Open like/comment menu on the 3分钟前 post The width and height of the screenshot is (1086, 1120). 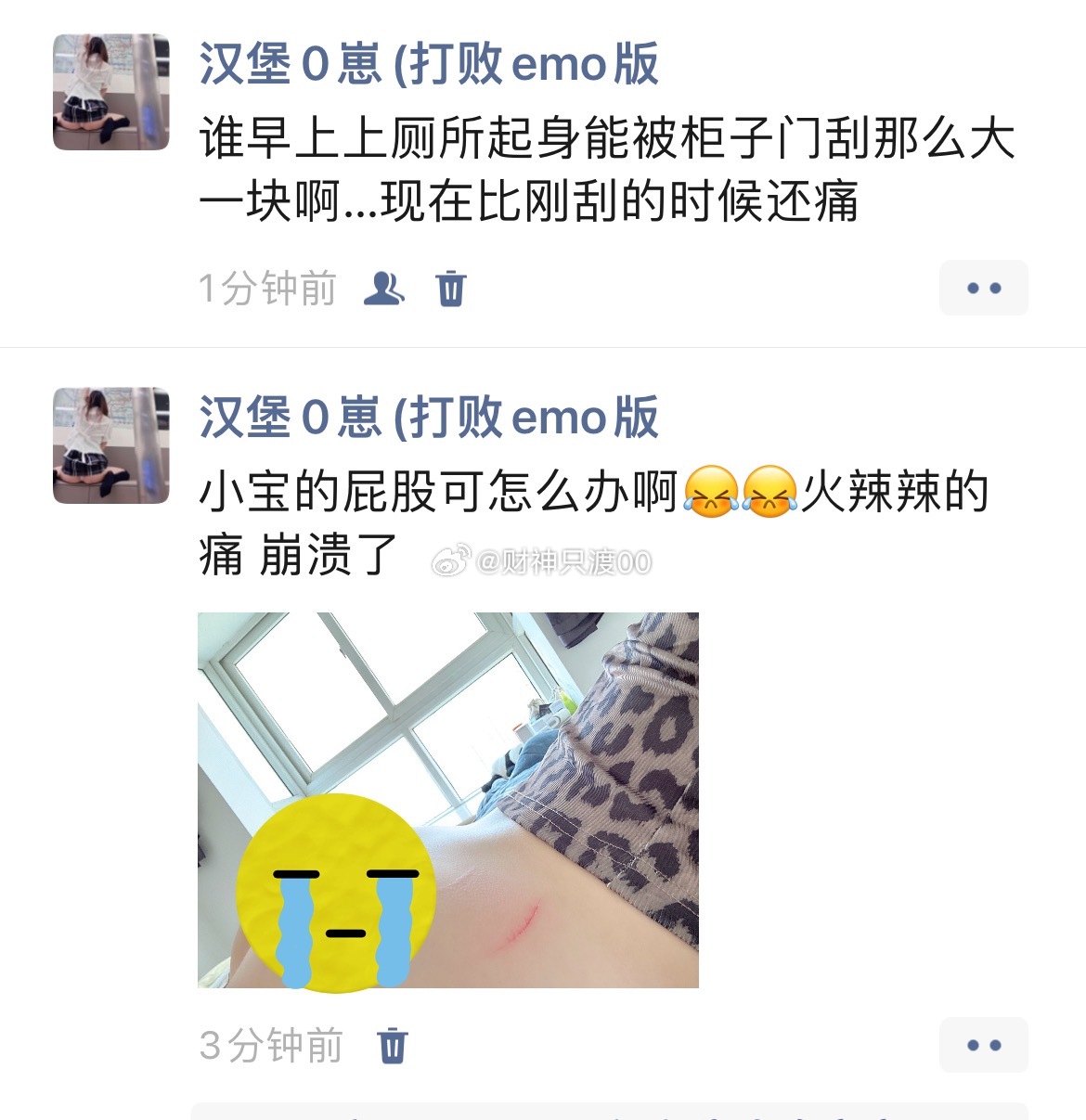click(x=983, y=1045)
